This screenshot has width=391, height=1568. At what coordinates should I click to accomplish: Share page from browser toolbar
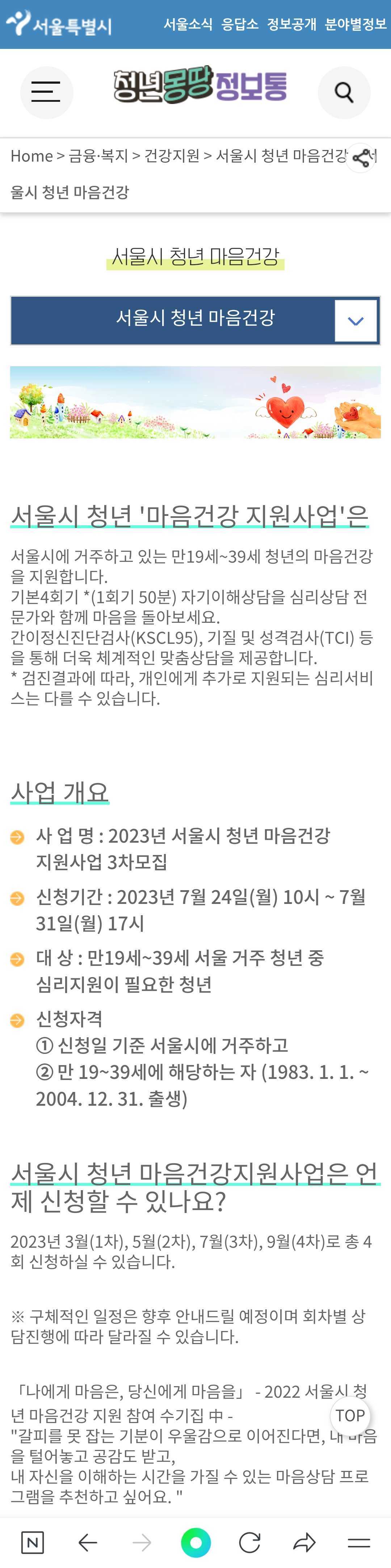click(x=303, y=1542)
